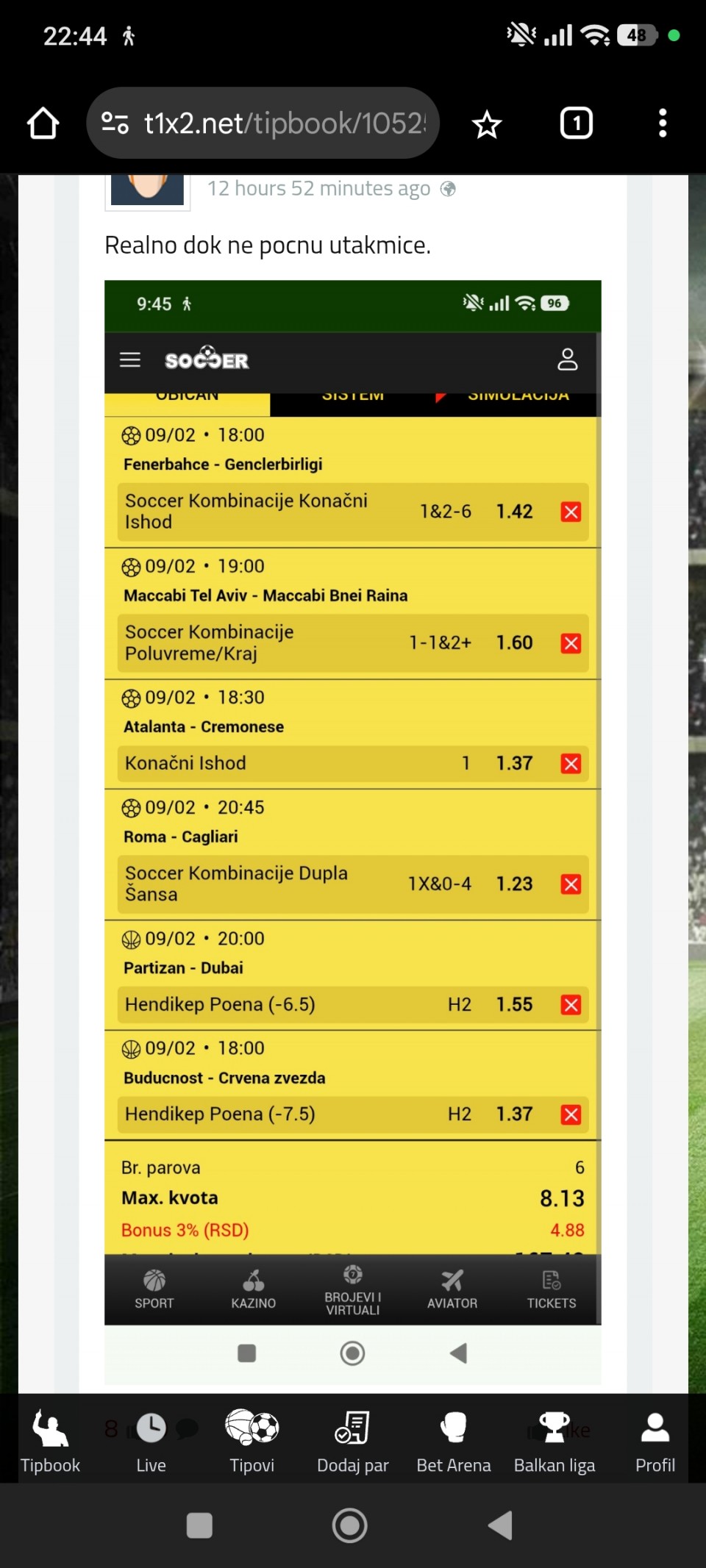Open the Live section
The height and width of the screenshot is (1568, 706).
click(151, 1441)
